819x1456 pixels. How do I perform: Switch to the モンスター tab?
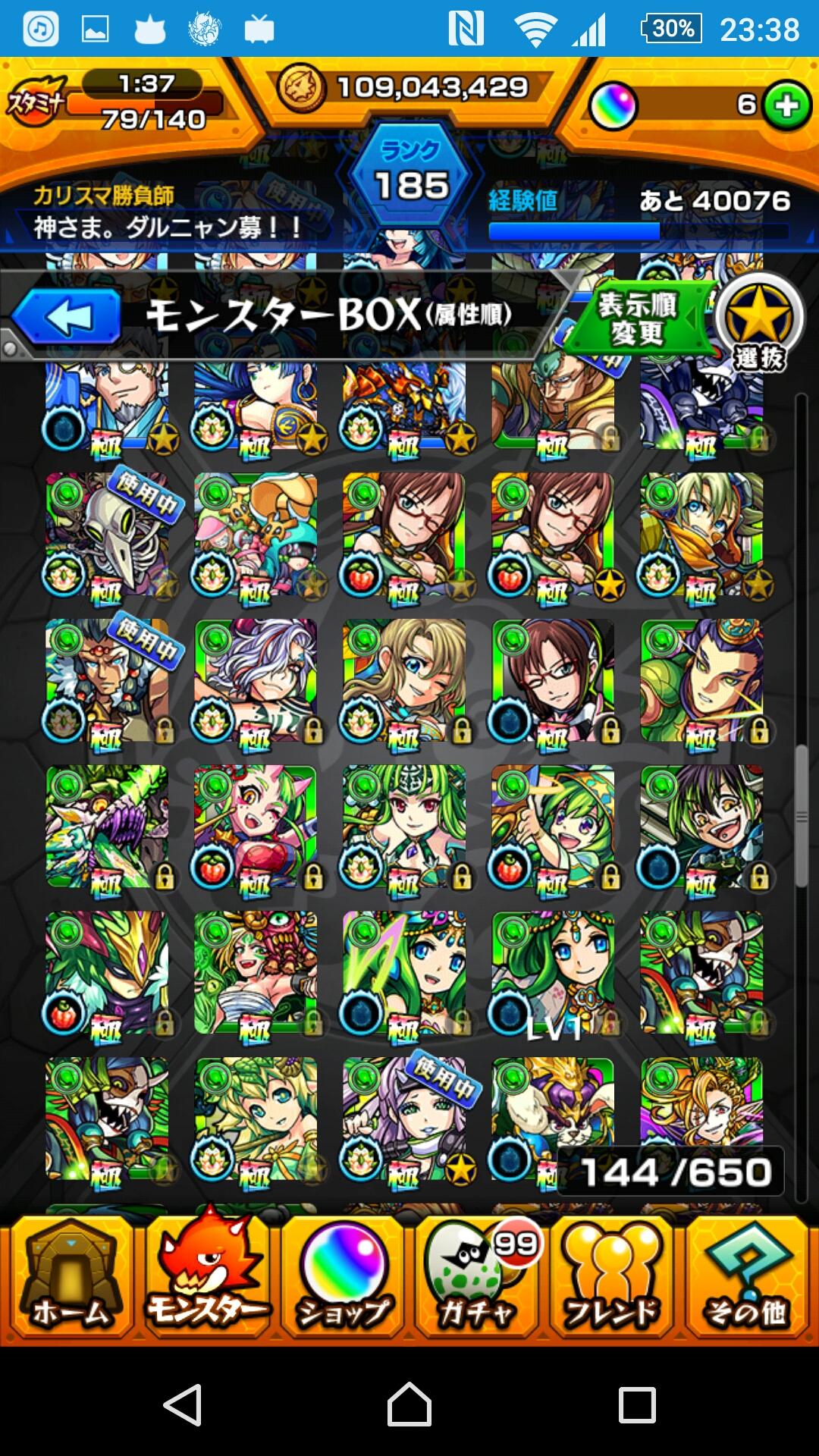point(206,1278)
